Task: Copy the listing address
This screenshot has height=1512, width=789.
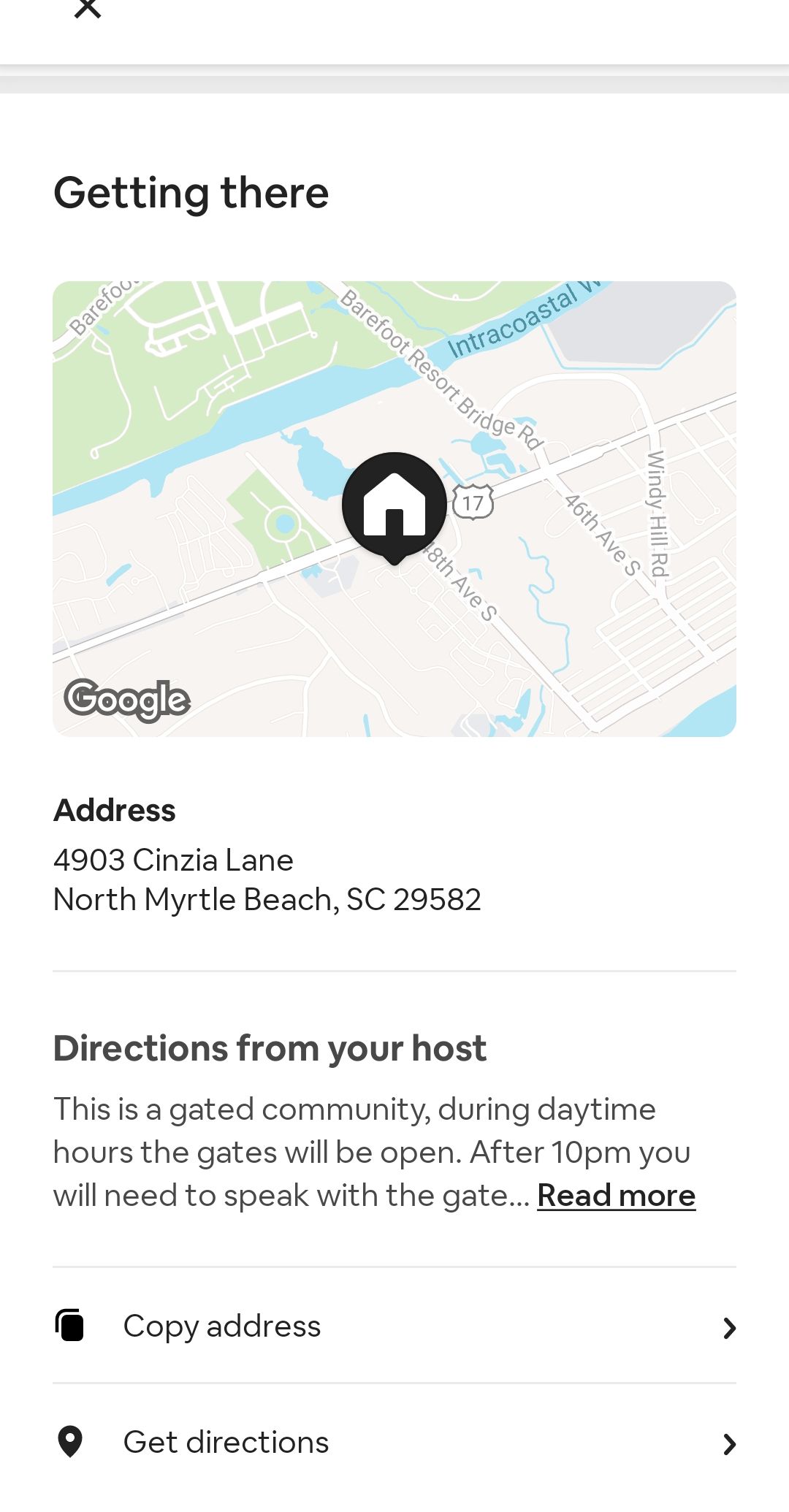Action: click(394, 1326)
